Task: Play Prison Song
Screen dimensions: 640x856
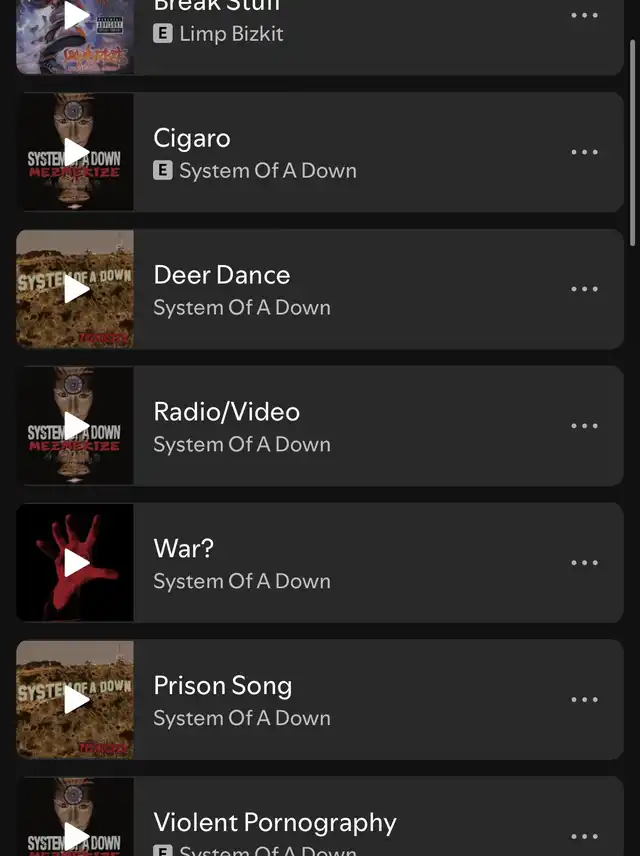Action: click(x=76, y=700)
